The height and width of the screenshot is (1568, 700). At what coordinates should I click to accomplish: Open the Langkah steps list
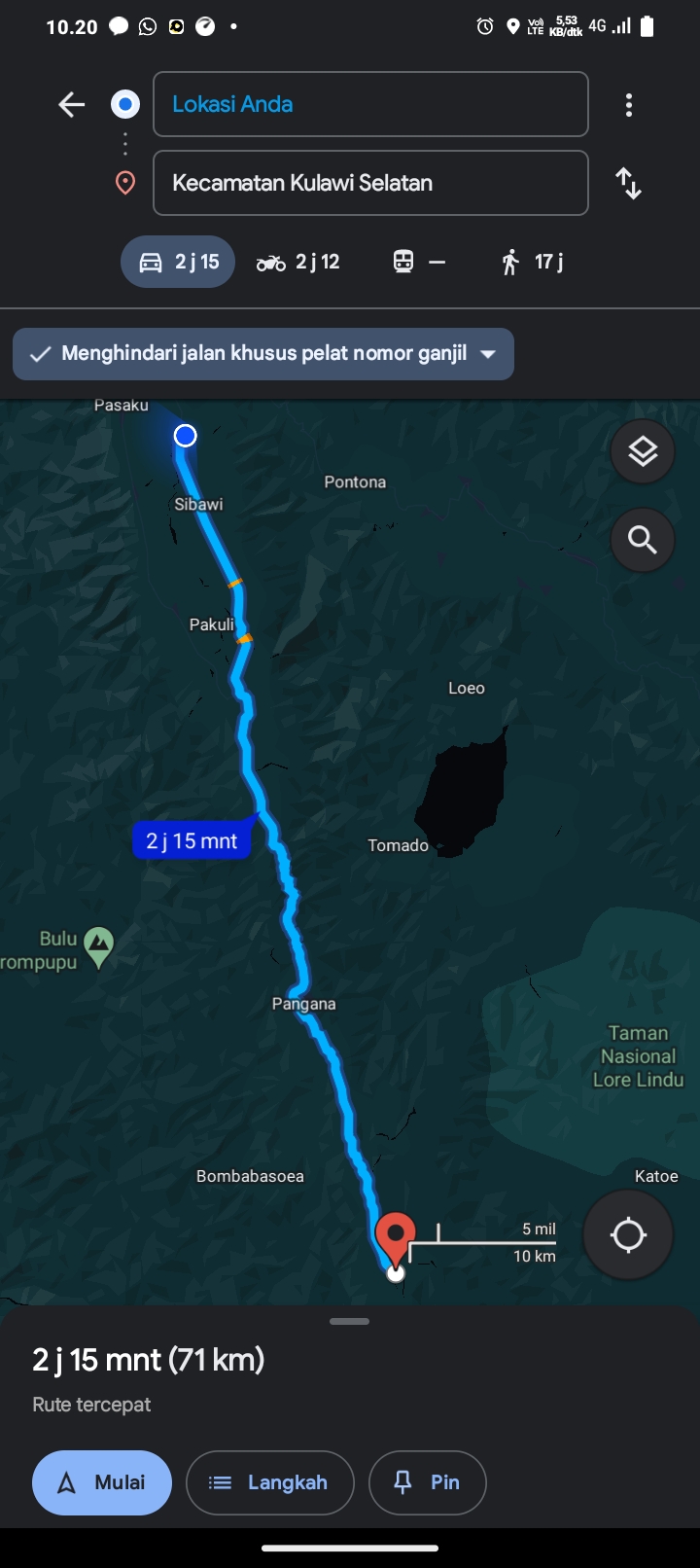pos(269,1482)
